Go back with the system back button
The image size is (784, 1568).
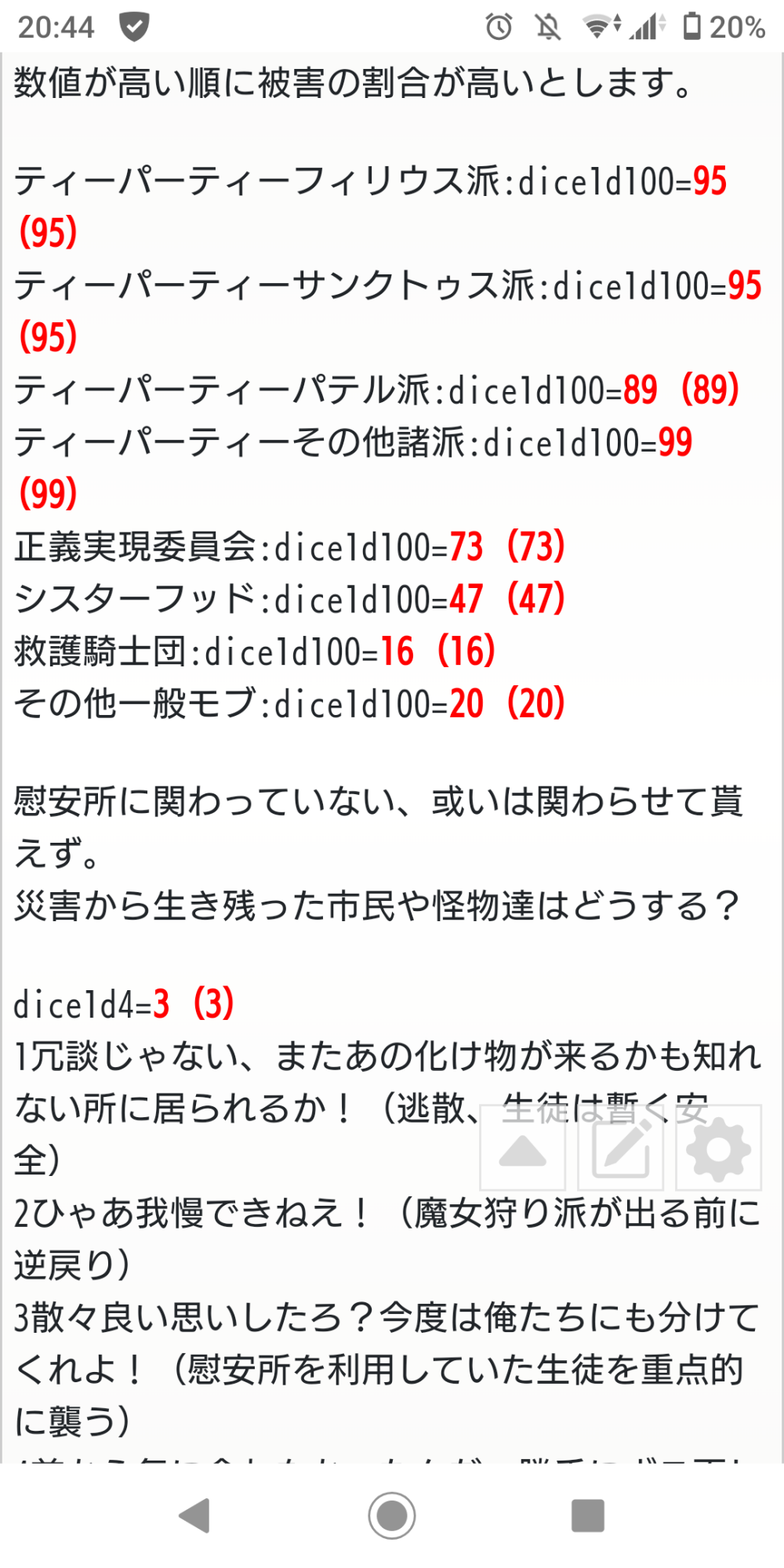pos(195,1515)
